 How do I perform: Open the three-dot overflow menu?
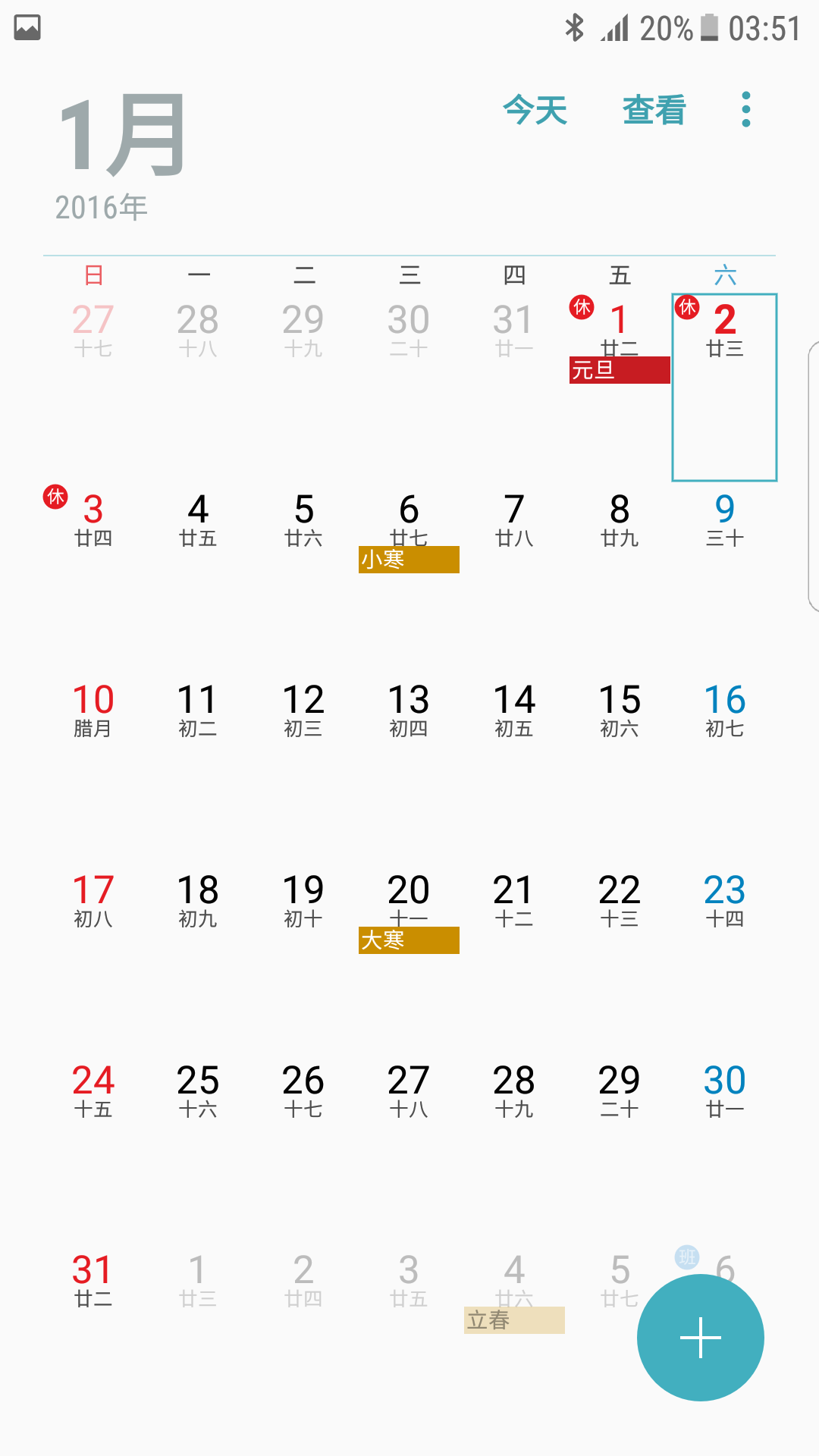click(x=746, y=110)
